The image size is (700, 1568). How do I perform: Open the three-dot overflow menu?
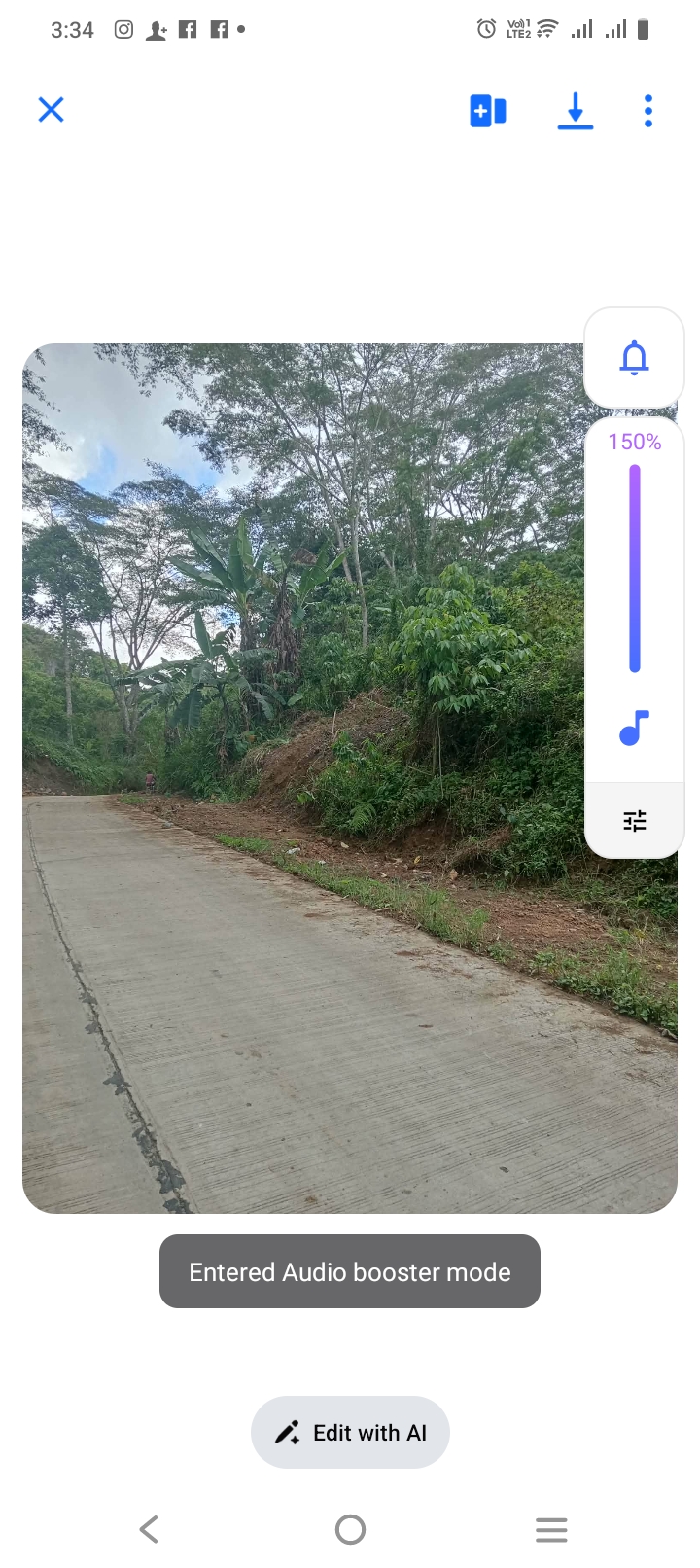[648, 111]
